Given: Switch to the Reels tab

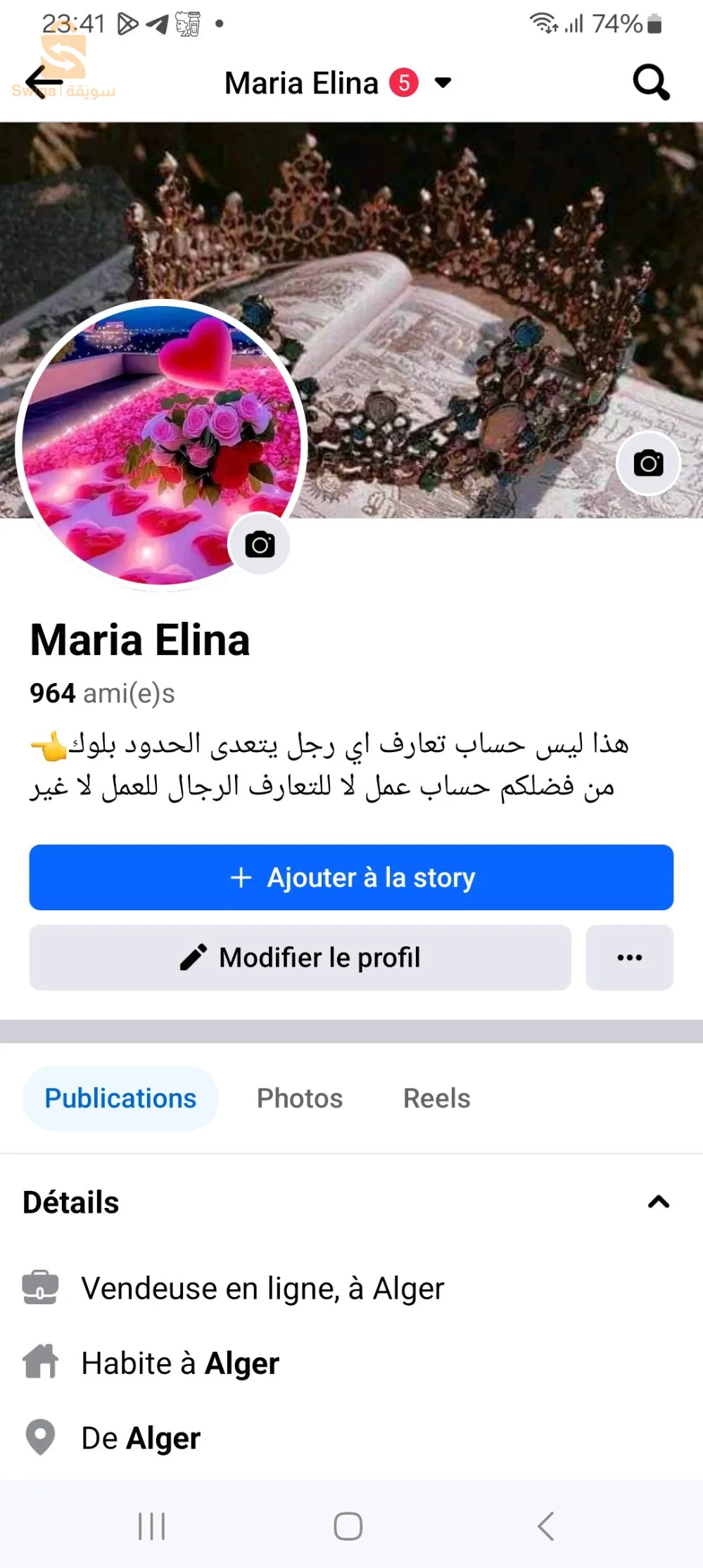Looking at the screenshot, I should click(x=436, y=1098).
